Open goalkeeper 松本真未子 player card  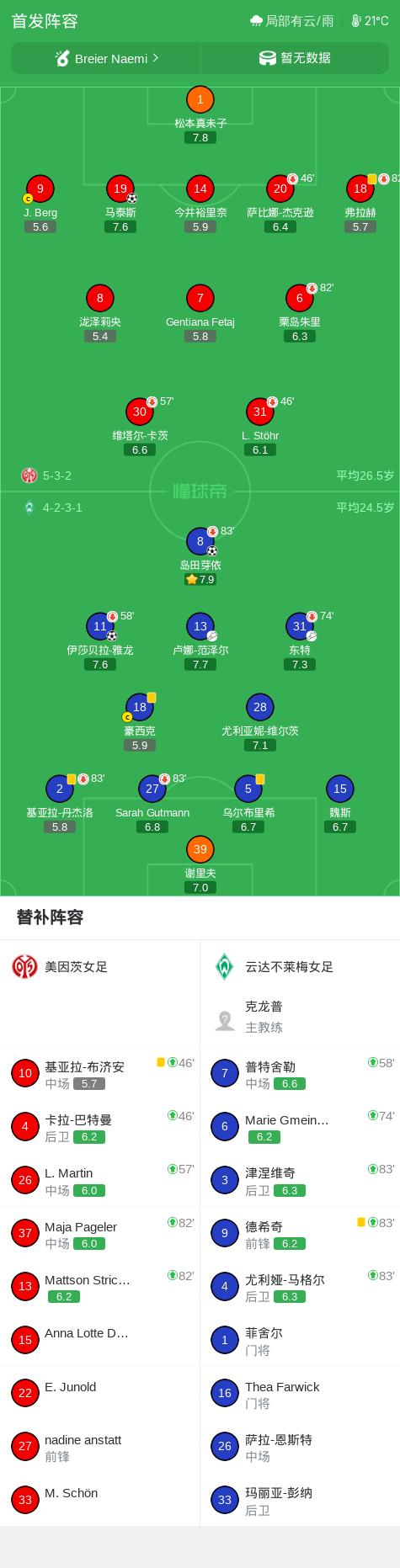pos(200,114)
